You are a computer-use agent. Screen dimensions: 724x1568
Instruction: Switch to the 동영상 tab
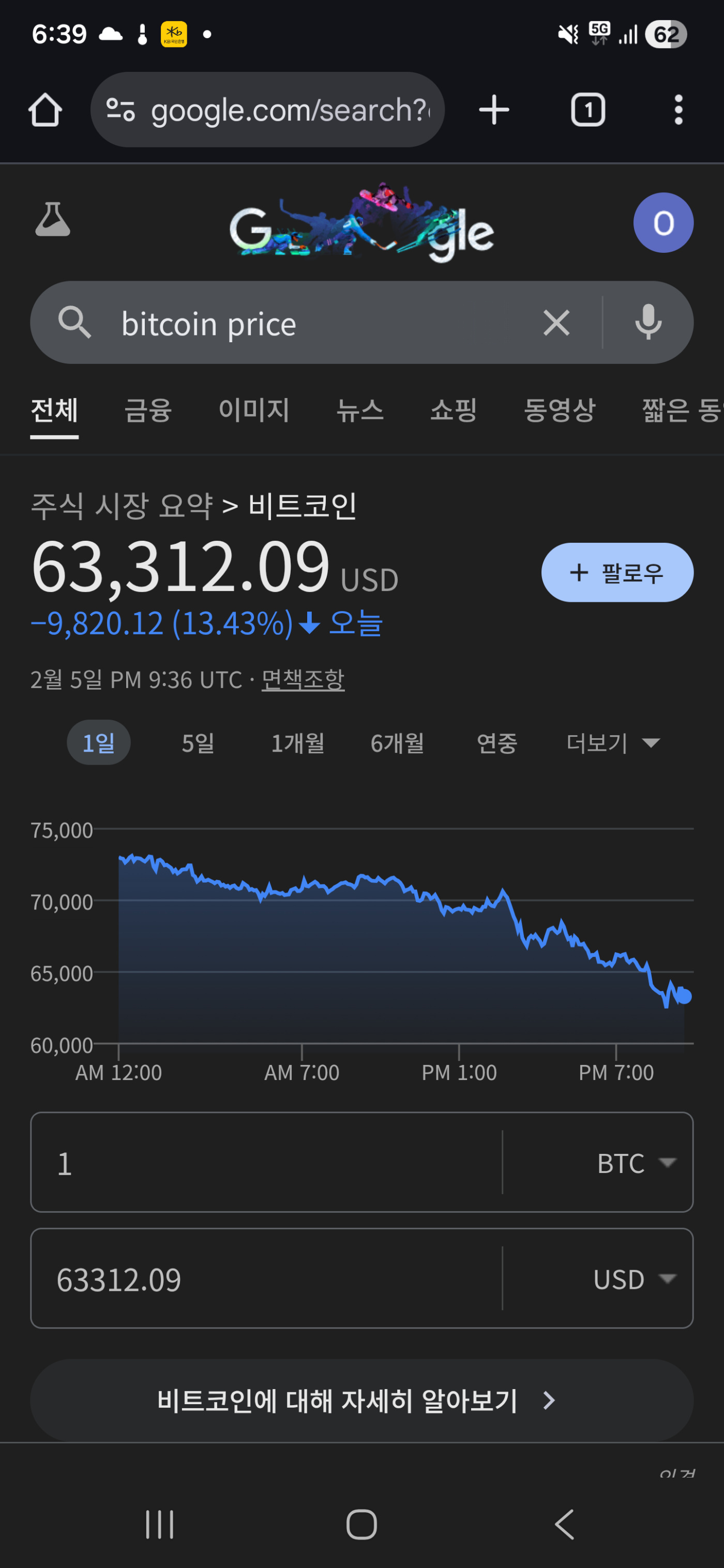click(x=560, y=409)
